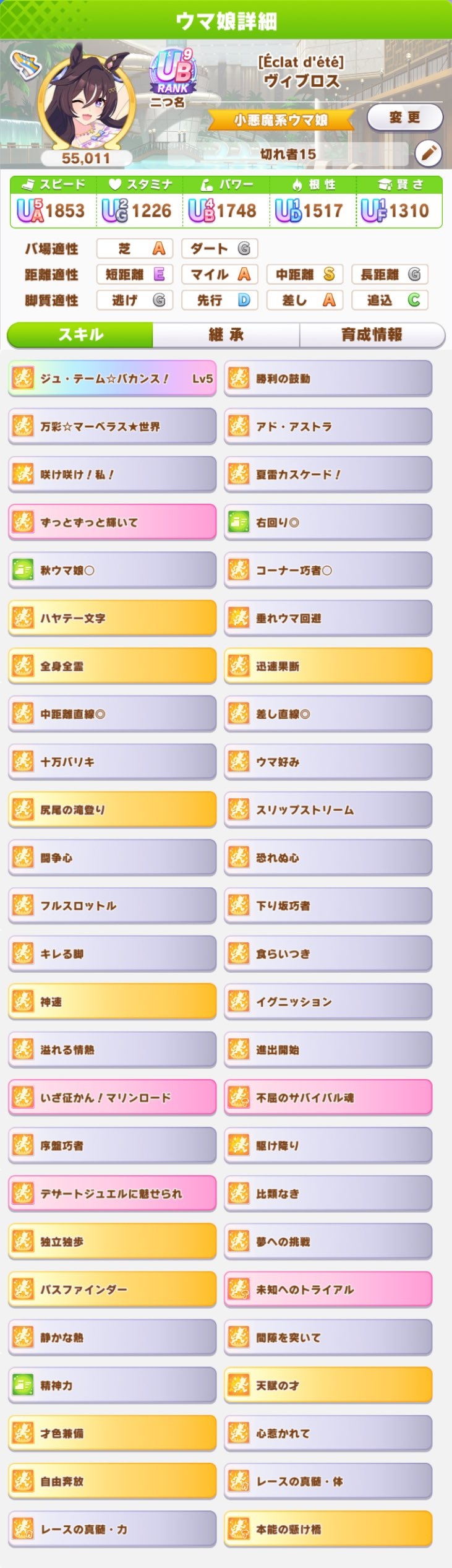Screen dimensions: 452x1568
Task: Open the 迅速果断 skill description
Action: pyautogui.click(x=328, y=666)
